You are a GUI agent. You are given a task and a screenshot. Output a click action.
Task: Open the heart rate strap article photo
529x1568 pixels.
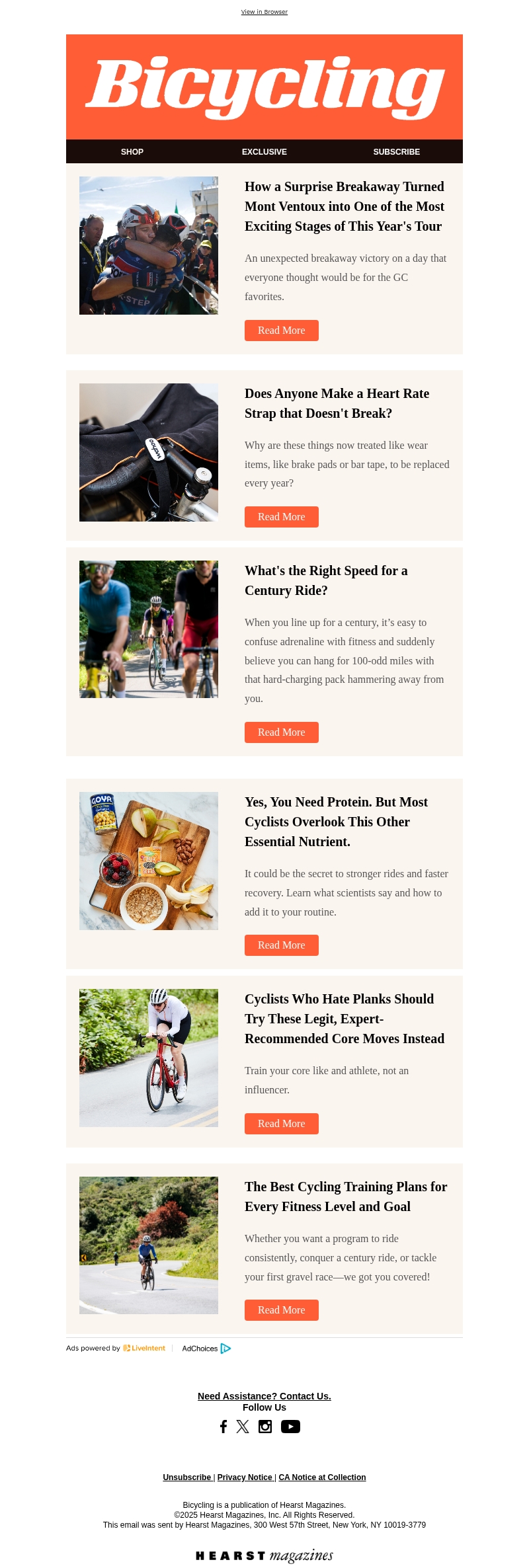(x=149, y=452)
